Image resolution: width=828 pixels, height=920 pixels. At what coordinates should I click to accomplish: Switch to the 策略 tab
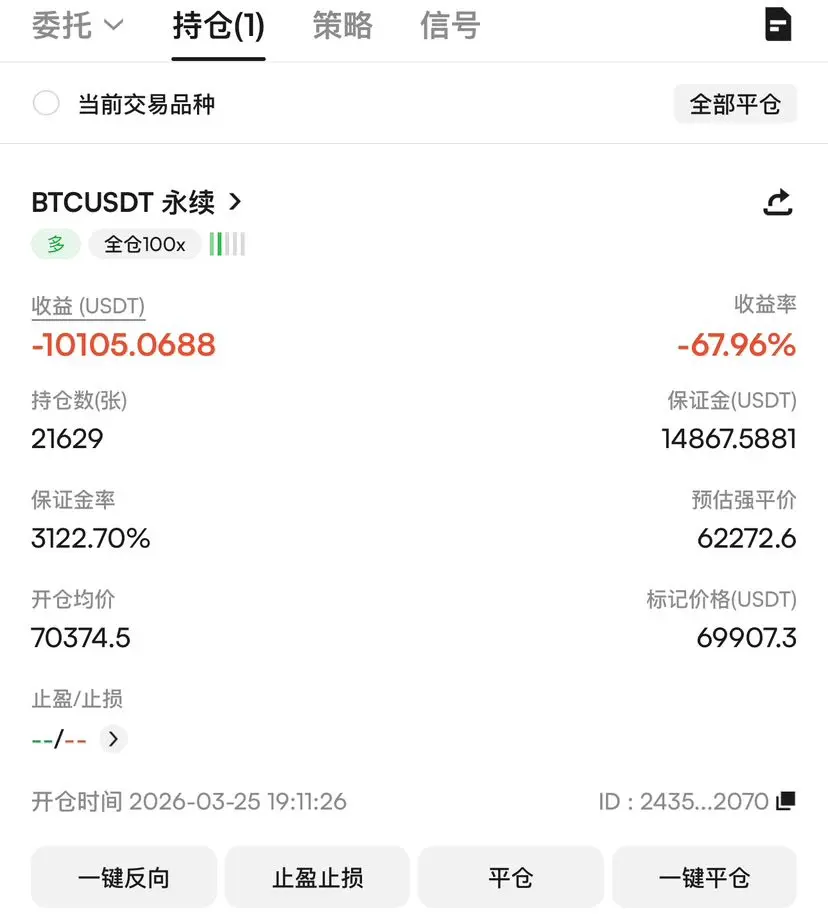coord(342,26)
